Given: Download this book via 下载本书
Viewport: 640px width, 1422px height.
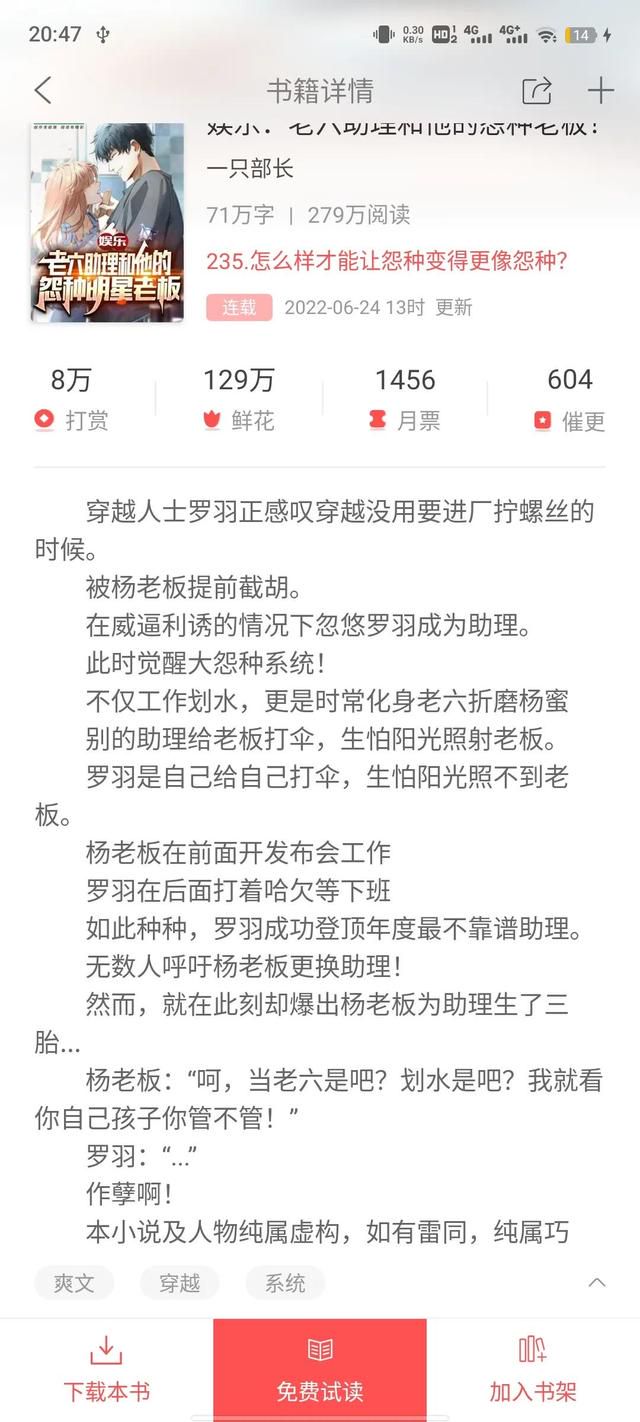Looking at the screenshot, I should pos(107,1368).
